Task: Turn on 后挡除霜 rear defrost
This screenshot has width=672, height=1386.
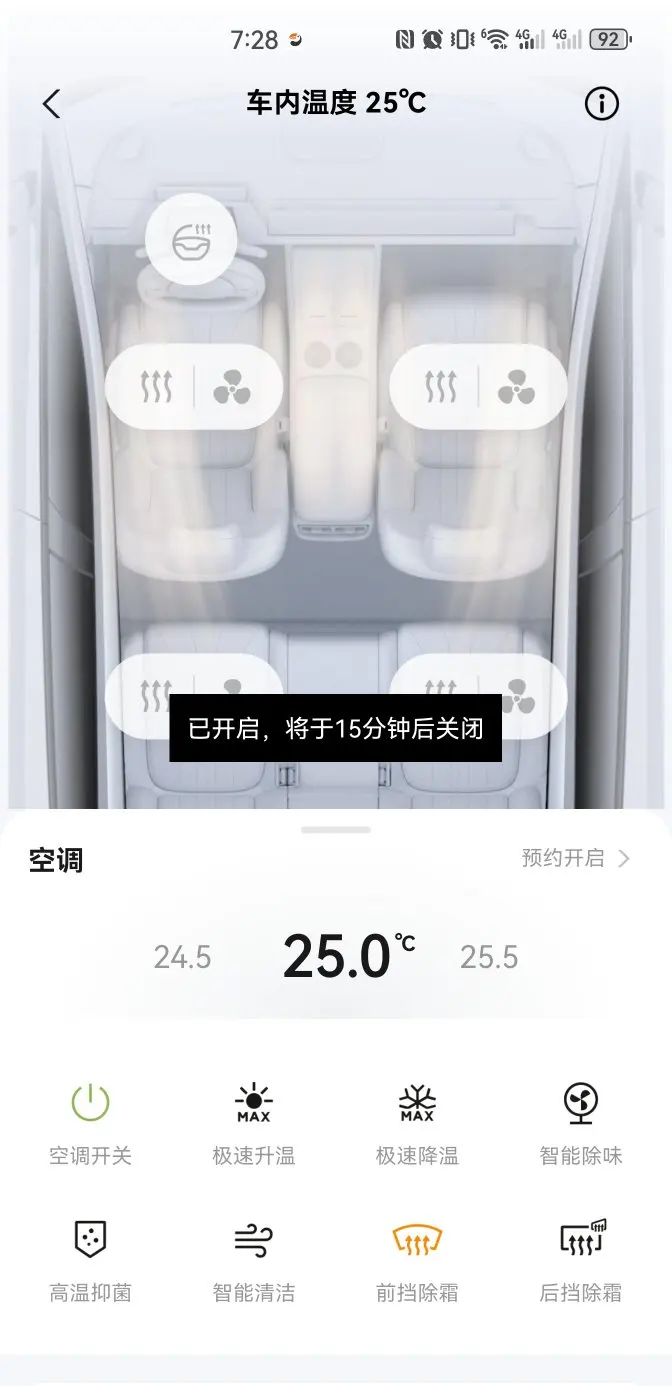Action: (x=581, y=1259)
